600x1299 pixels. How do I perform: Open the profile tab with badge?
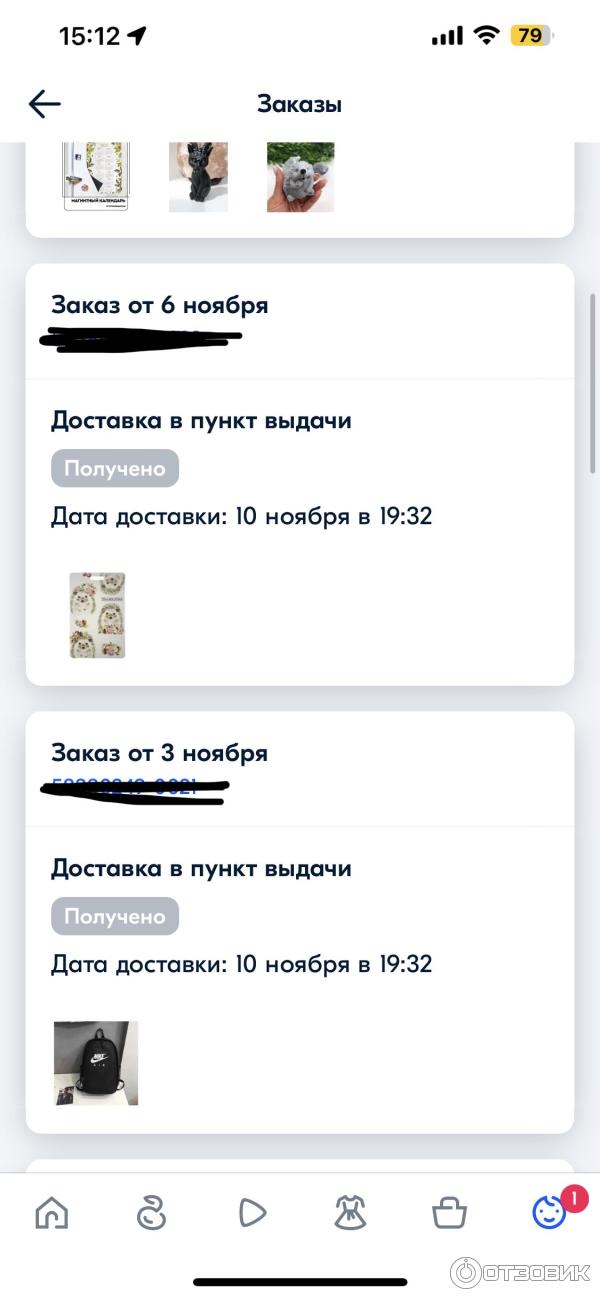(x=548, y=1213)
